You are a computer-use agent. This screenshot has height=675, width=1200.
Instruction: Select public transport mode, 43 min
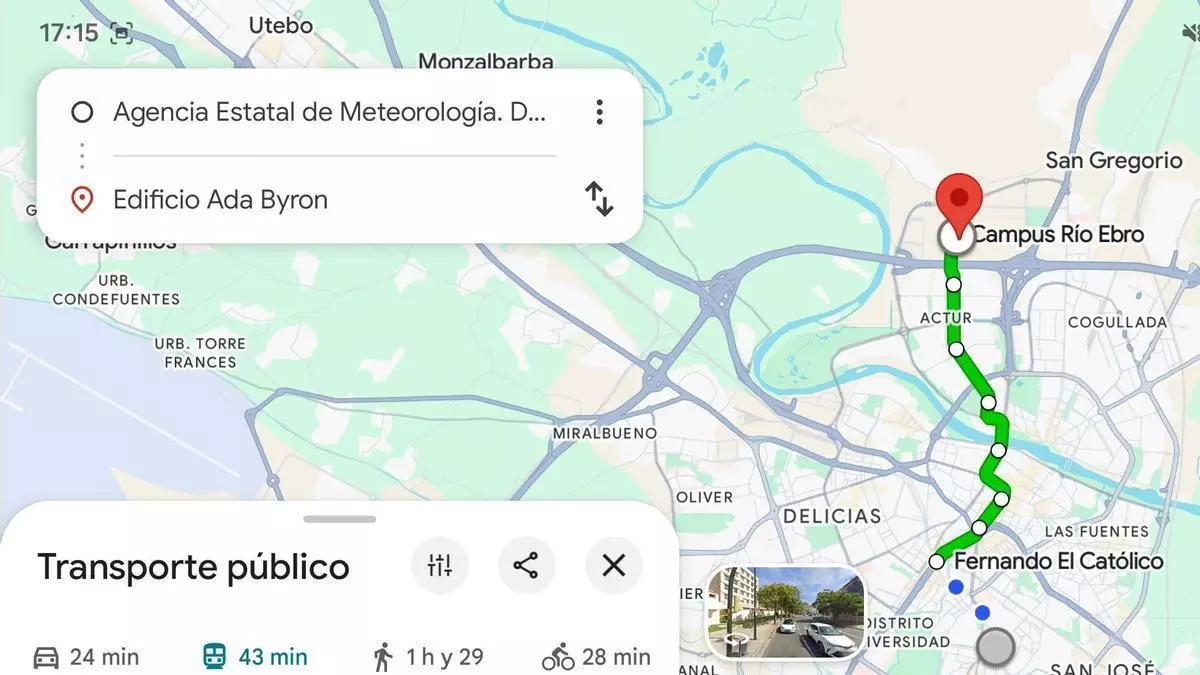tap(254, 657)
